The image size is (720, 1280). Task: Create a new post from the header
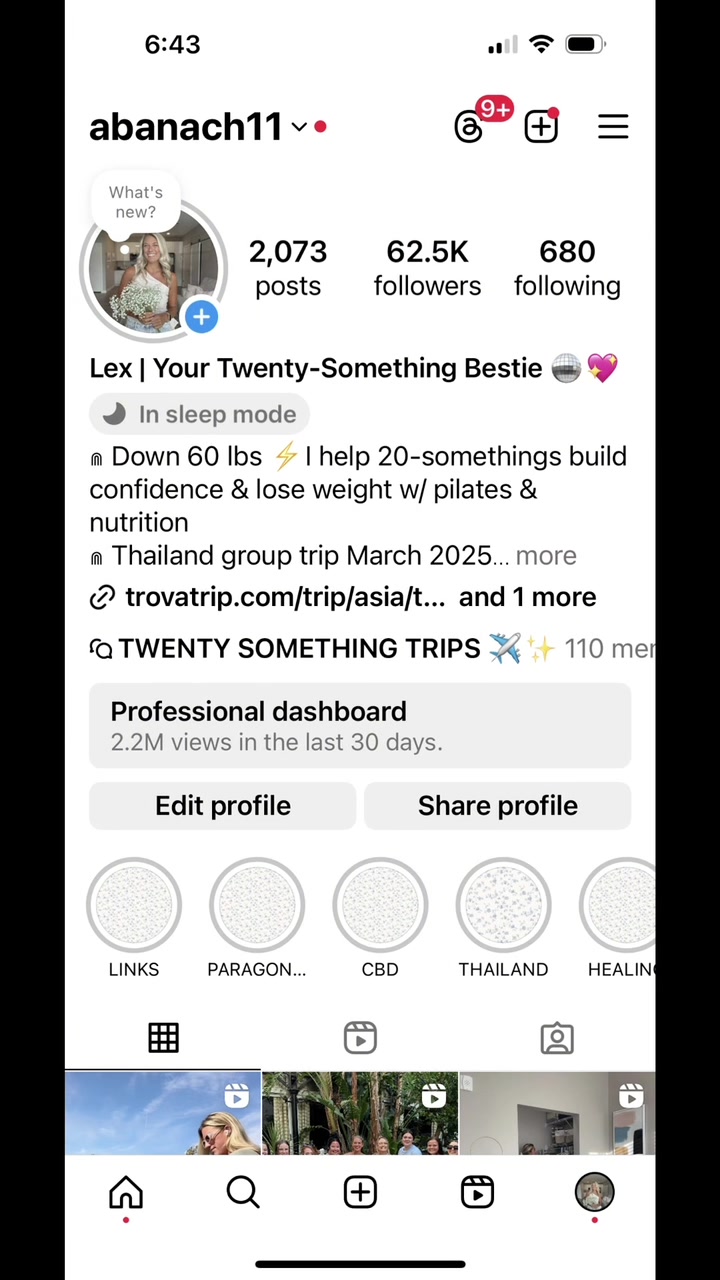pyautogui.click(x=541, y=127)
